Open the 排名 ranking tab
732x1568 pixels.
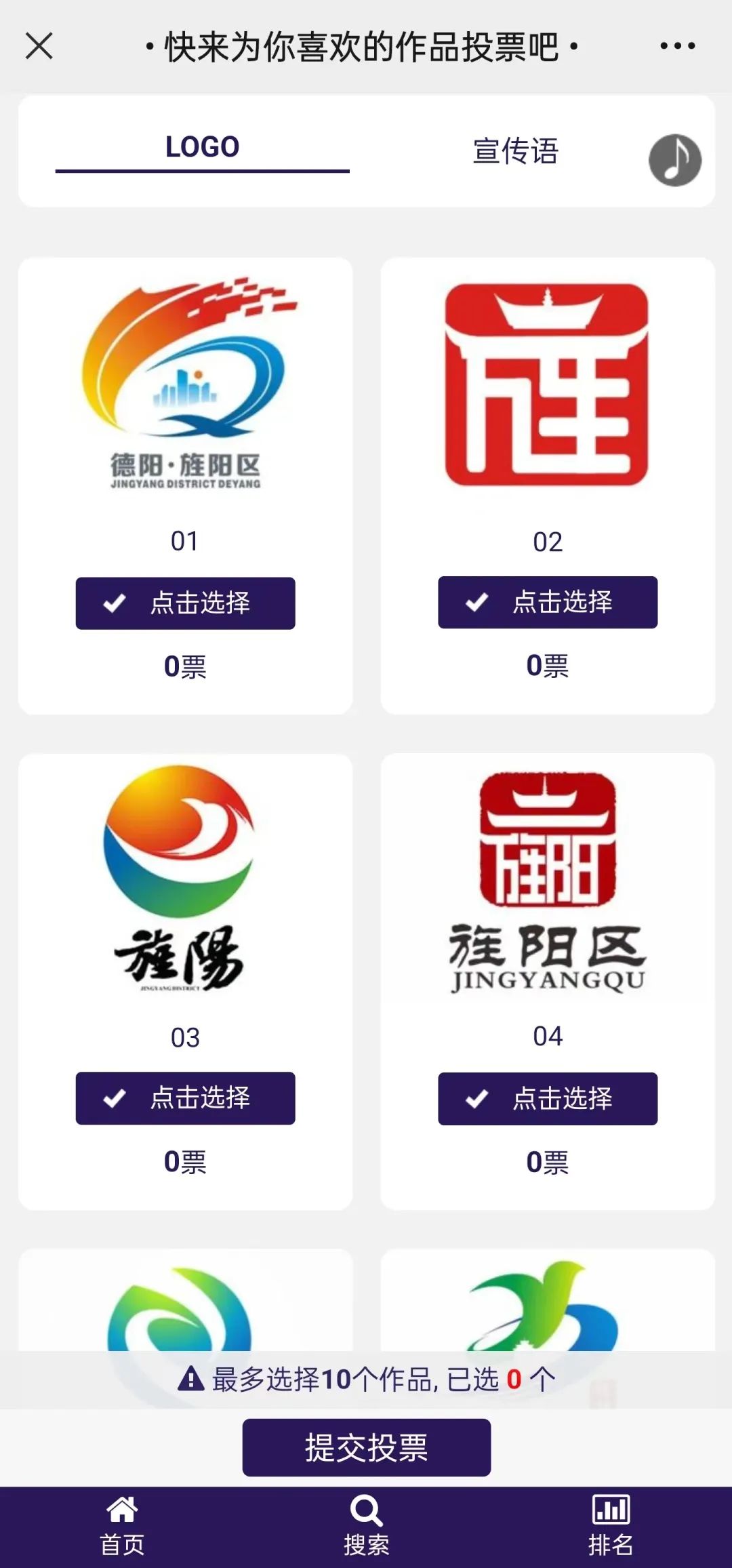point(611,1527)
